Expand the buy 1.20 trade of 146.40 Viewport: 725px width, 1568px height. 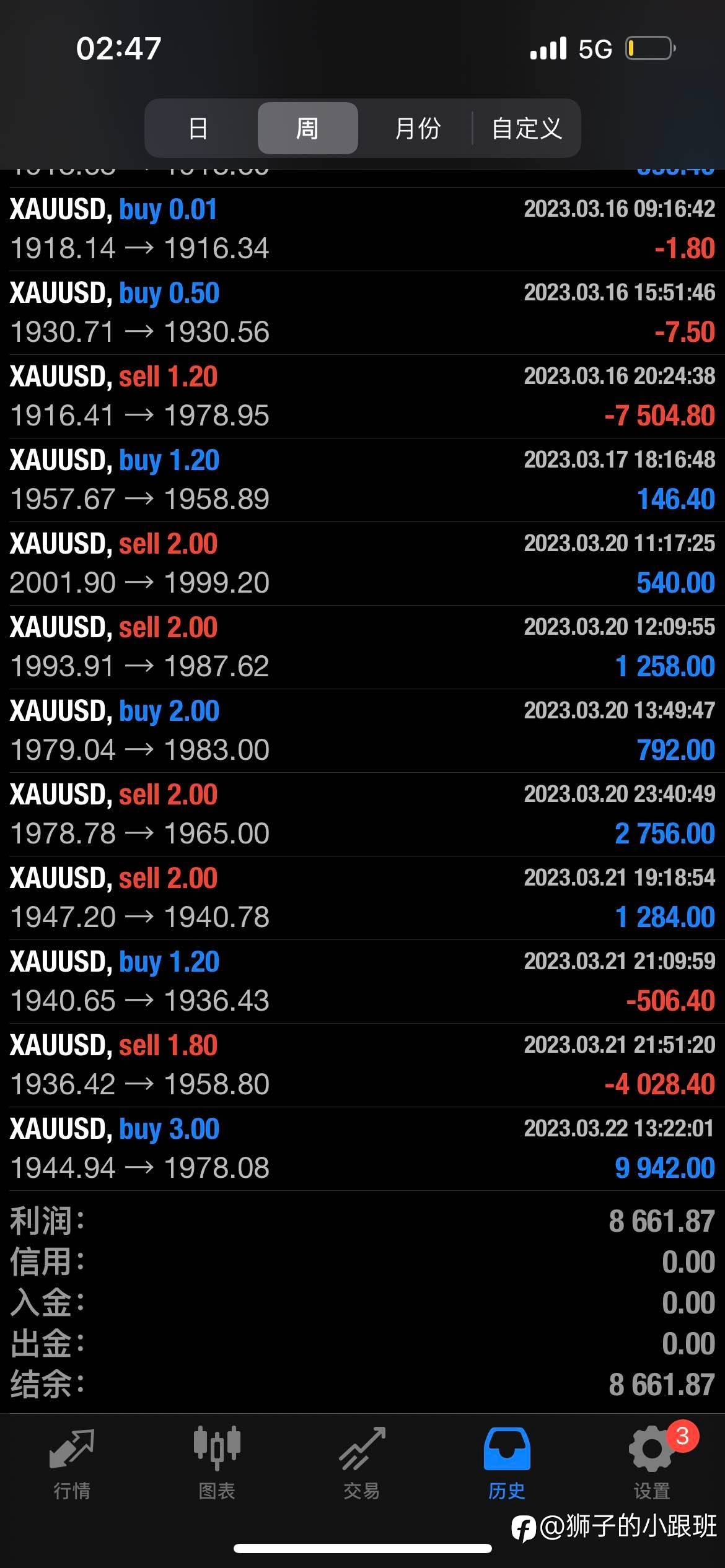tap(362, 480)
